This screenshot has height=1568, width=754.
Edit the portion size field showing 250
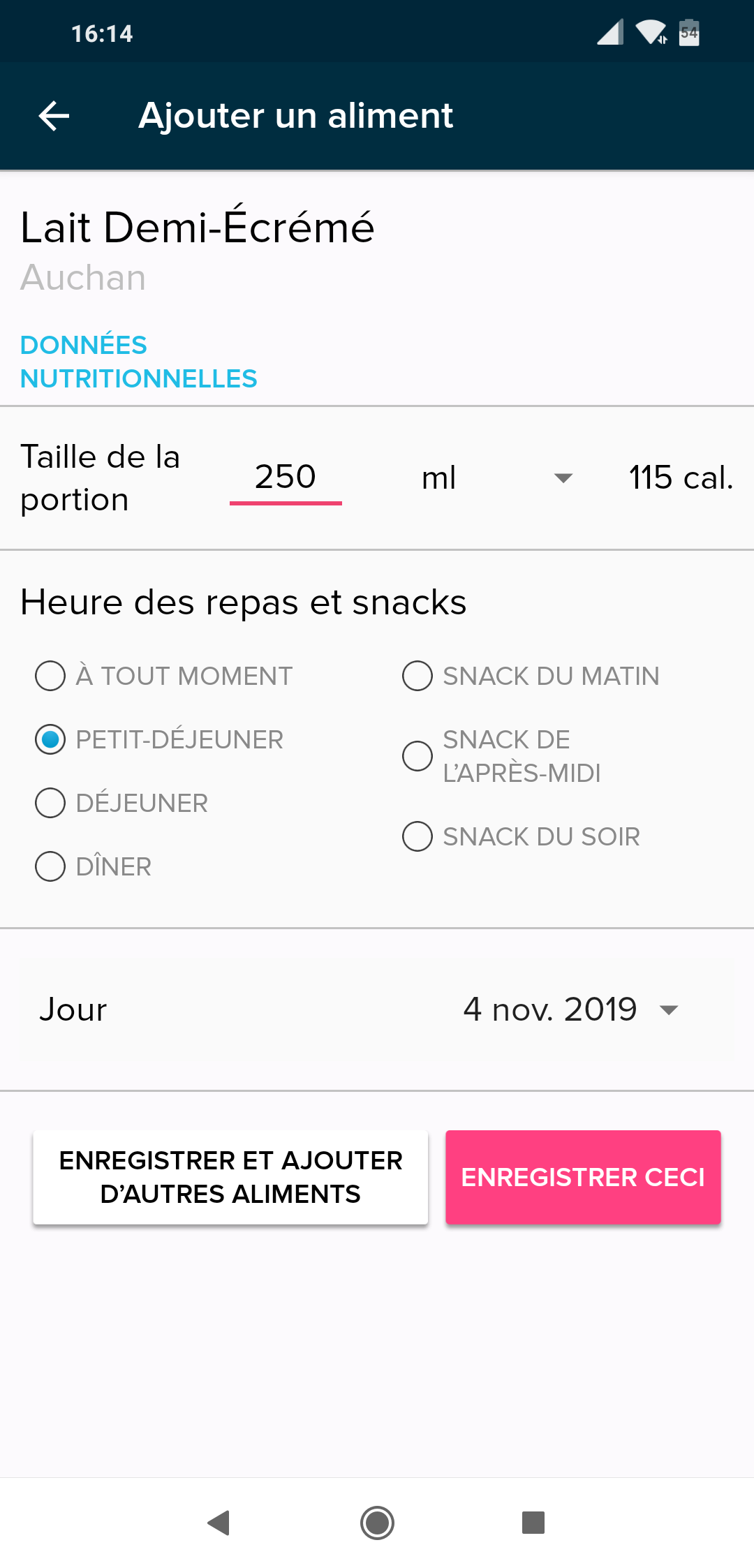[x=286, y=478]
